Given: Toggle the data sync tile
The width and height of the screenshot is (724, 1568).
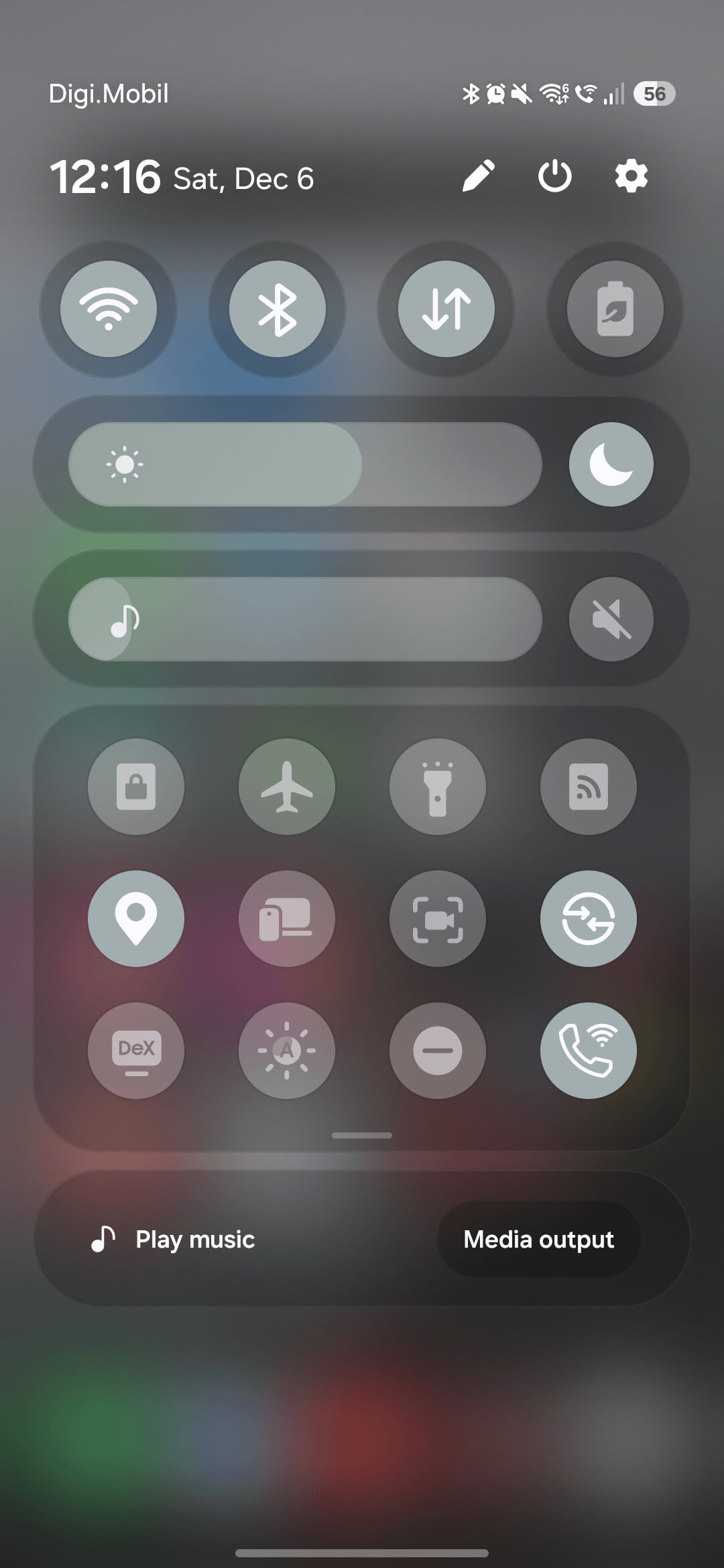Looking at the screenshot, I should click(589, 918).
